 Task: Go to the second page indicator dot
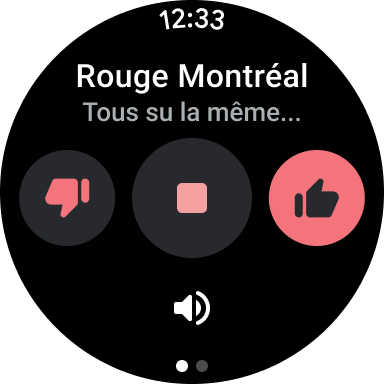pyautogui.click(x=202, y=366)
